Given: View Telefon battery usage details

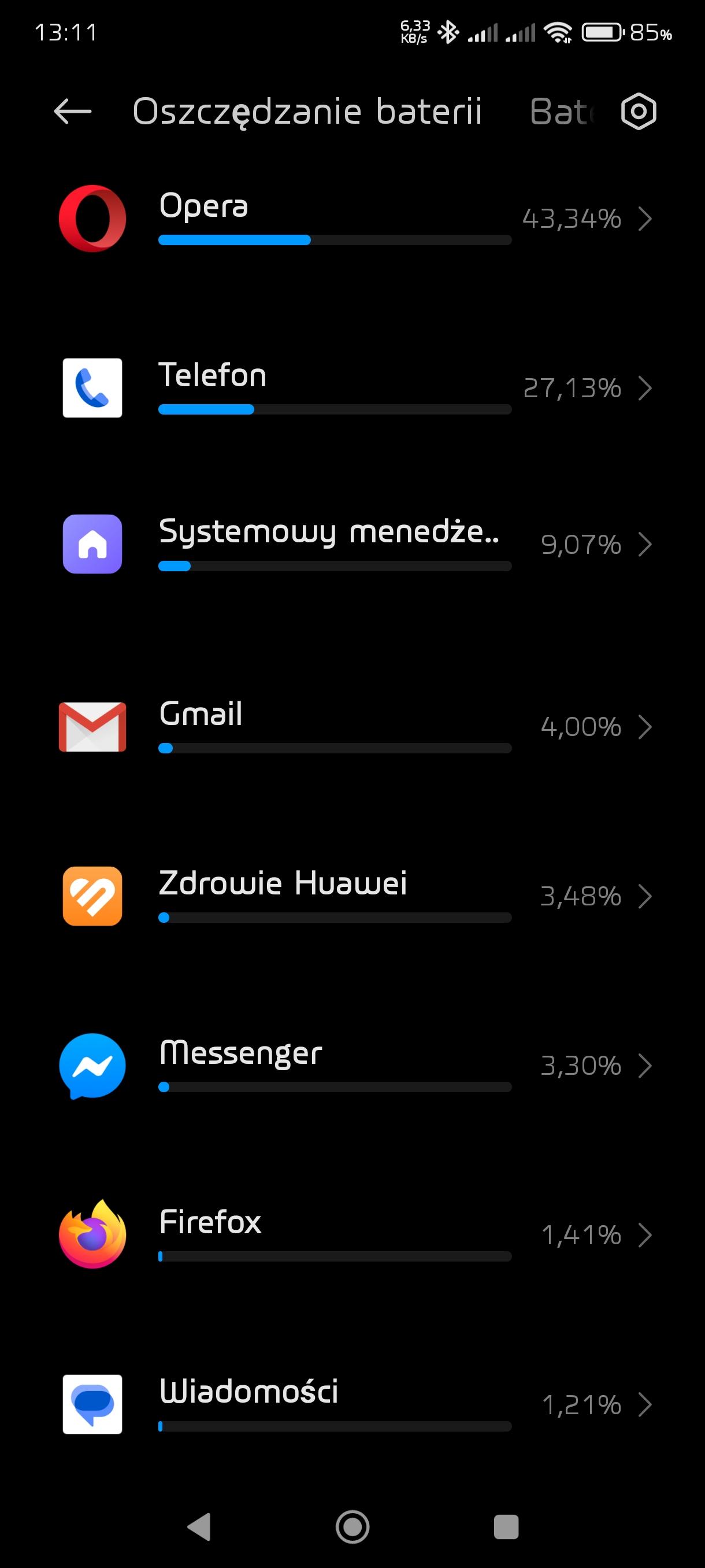Looking at the screenshot, I should pos(353,388).
